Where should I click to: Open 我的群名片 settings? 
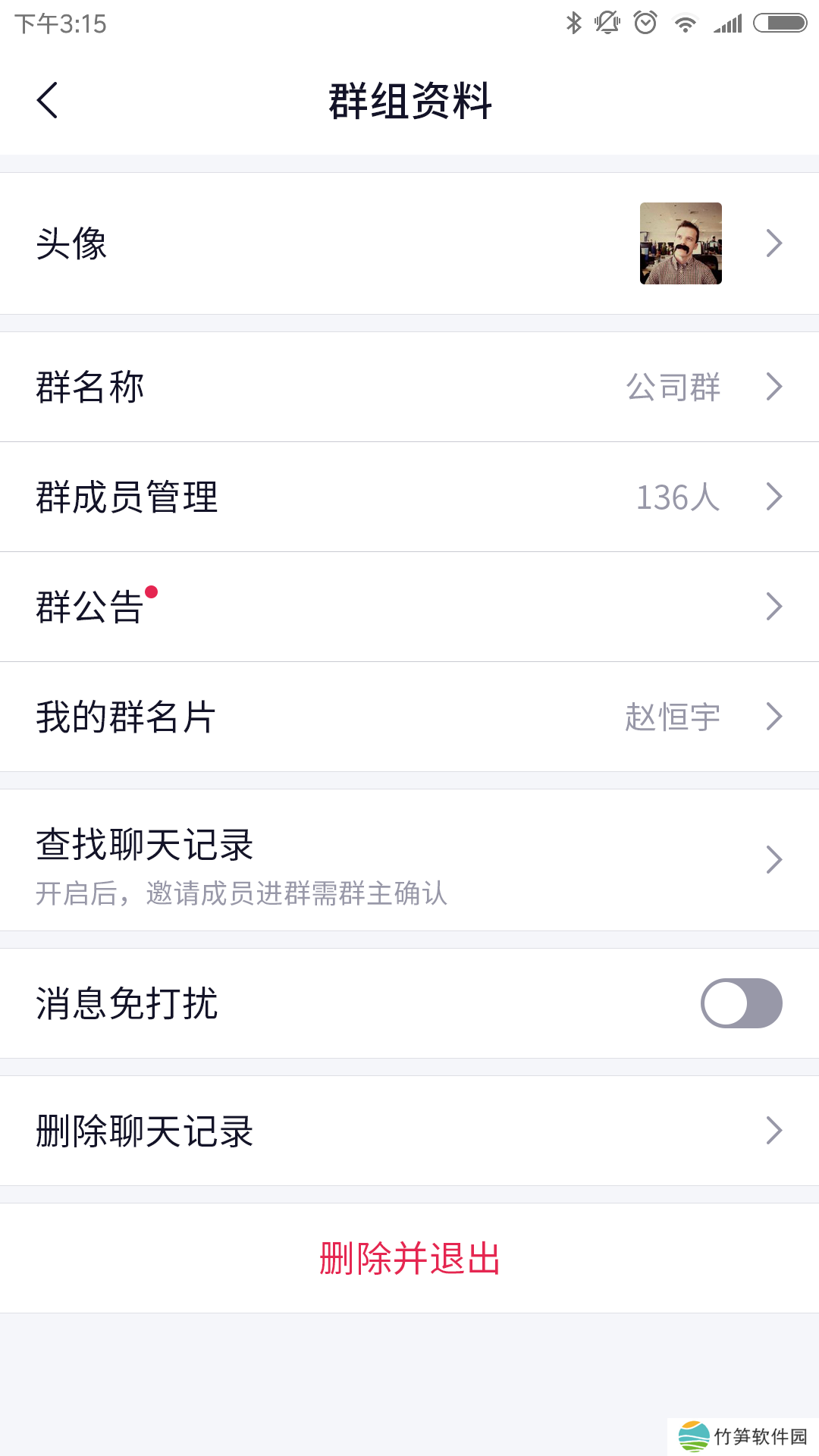(409, 717)
